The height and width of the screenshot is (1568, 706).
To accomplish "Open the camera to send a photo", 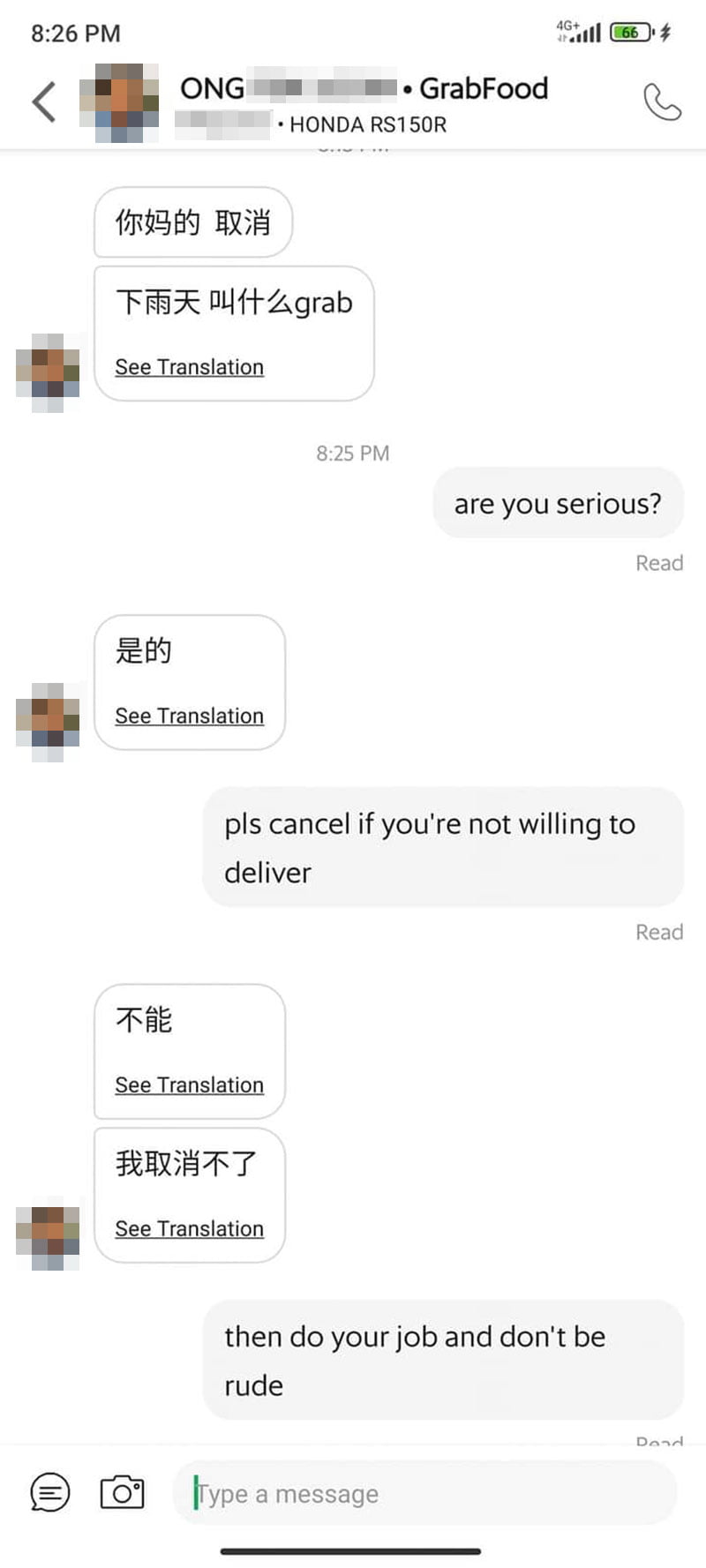I will tap(122, 1492).
